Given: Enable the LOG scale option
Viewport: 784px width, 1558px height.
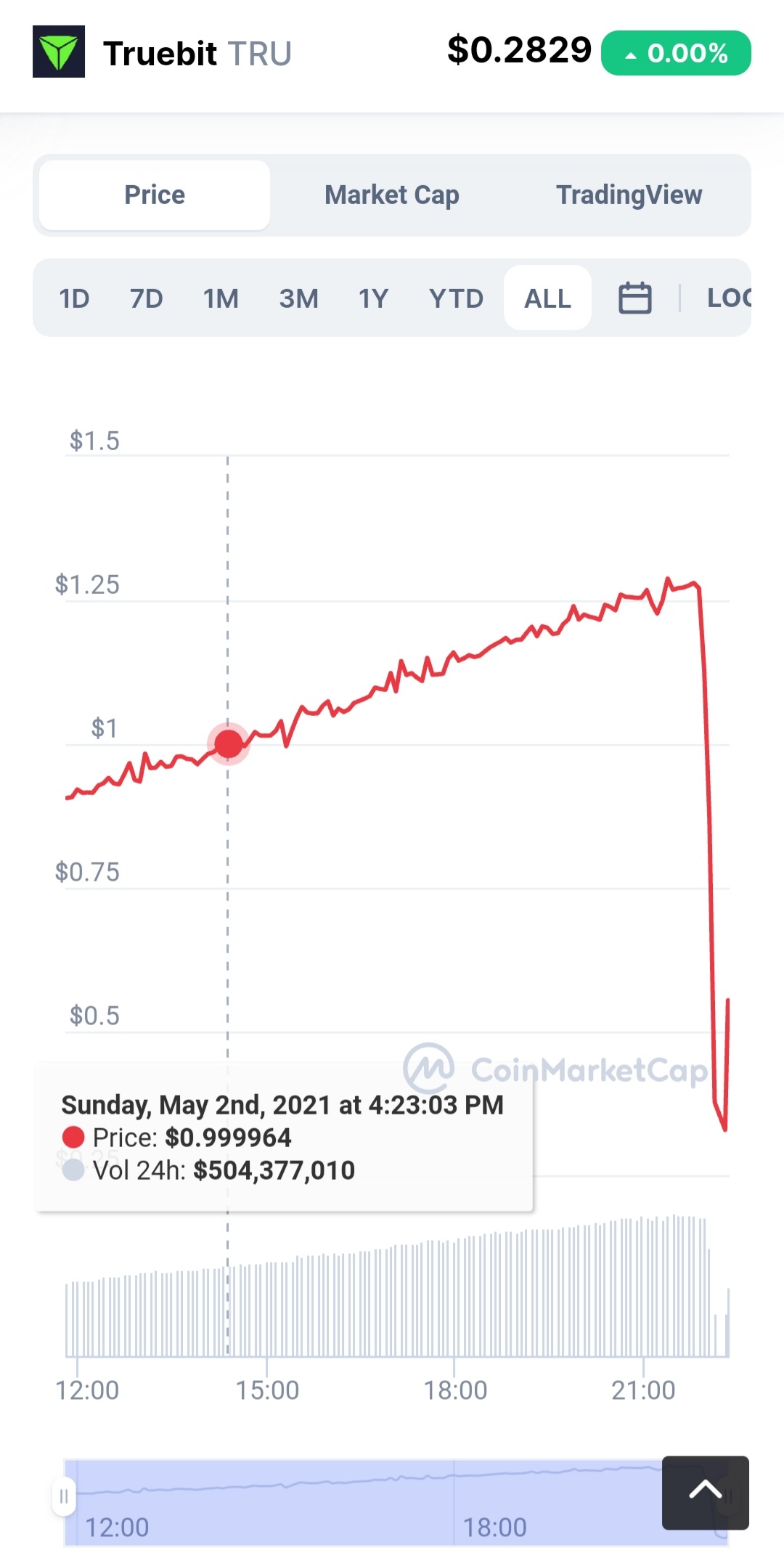Looking at the screenshot, I should (729, 298).
